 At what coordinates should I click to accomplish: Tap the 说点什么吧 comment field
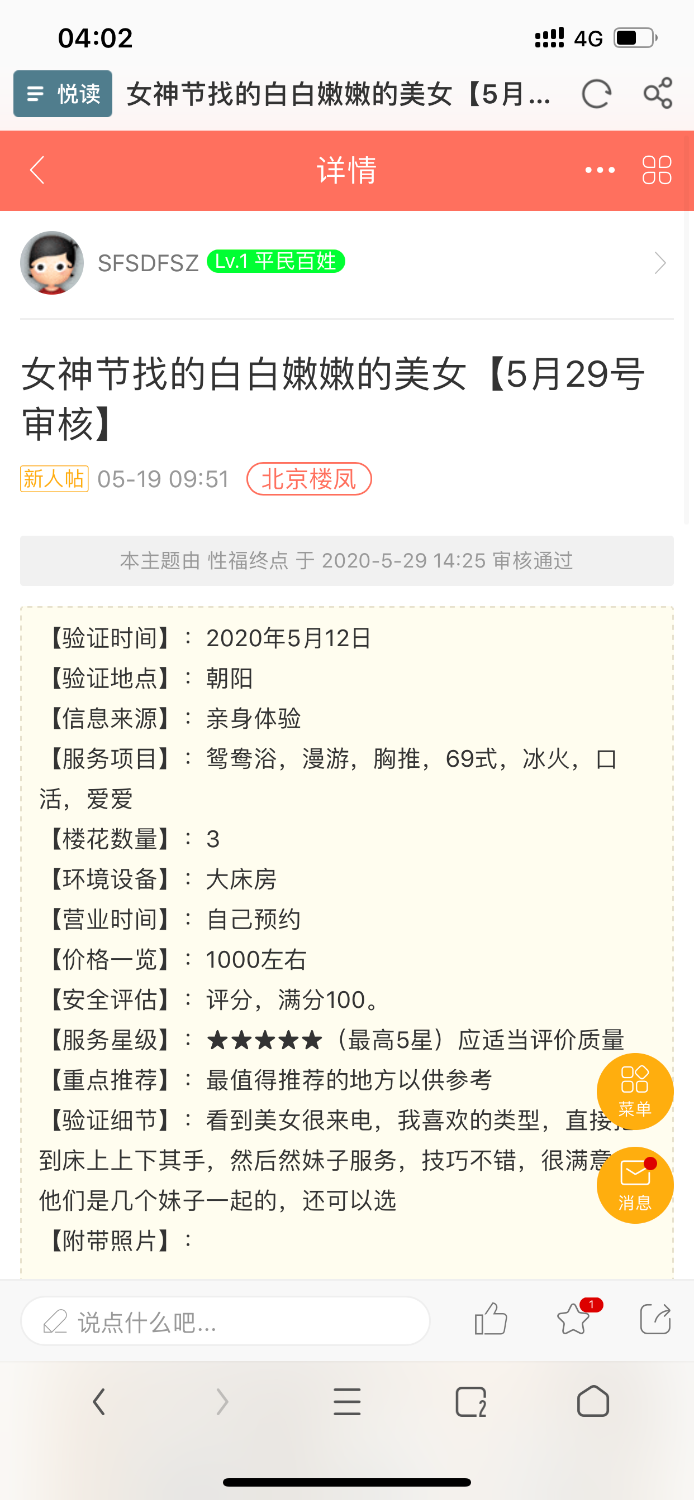[225, 1322]
